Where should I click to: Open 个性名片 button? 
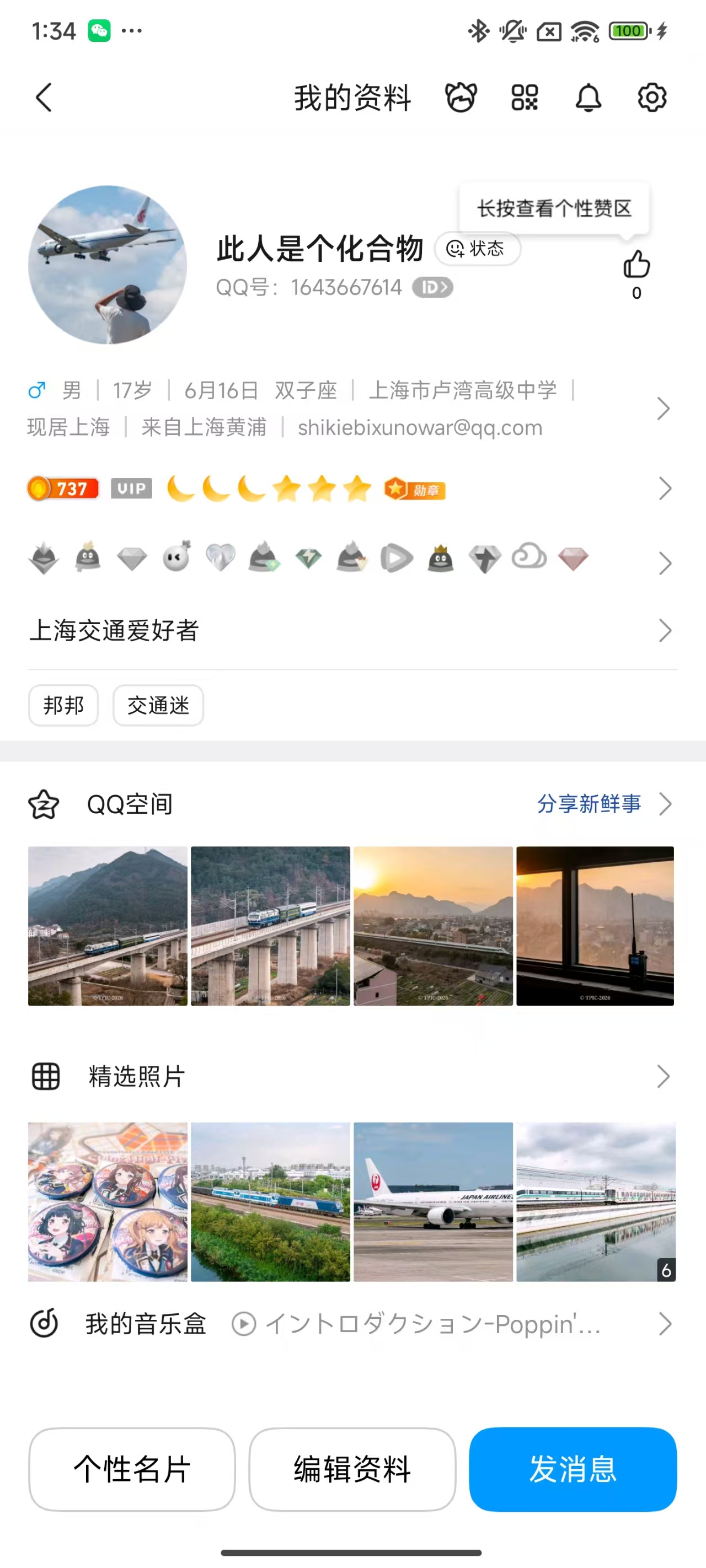[x=132, y=1469]
